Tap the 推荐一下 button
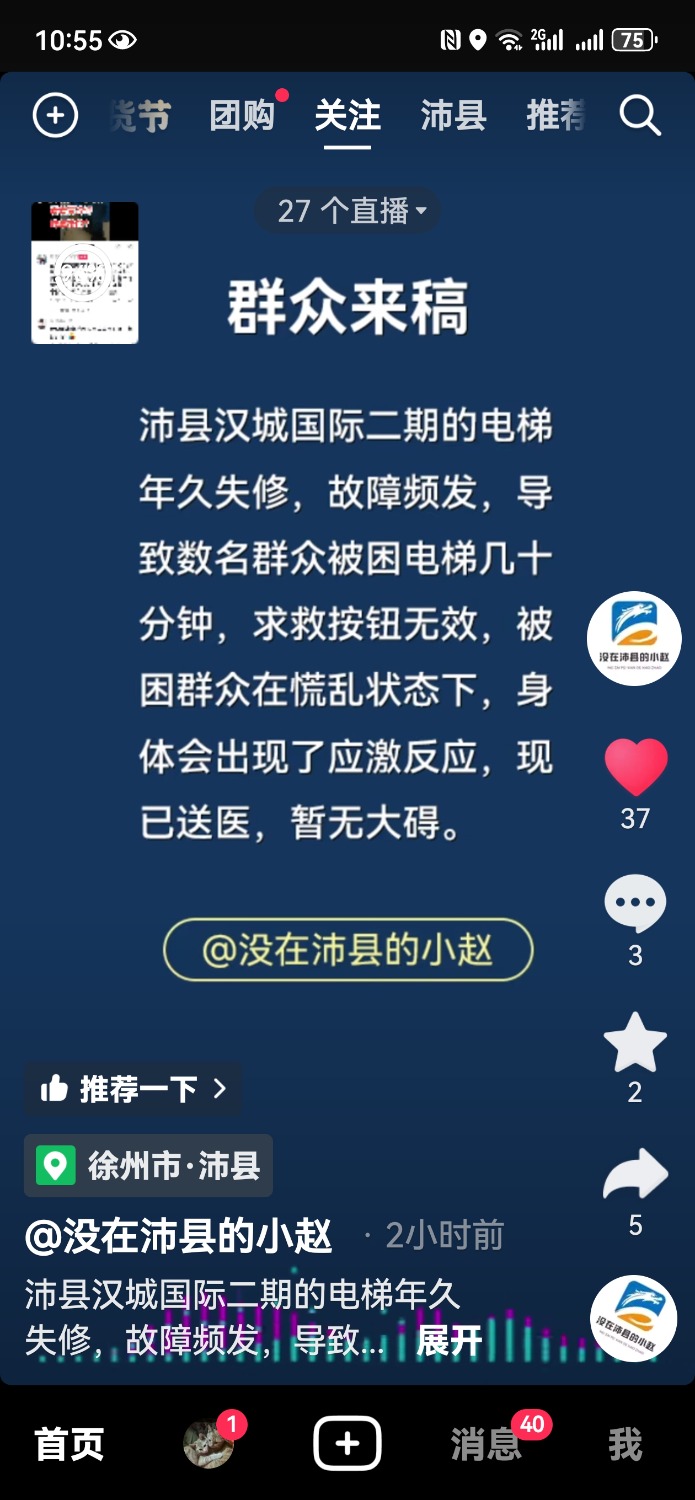695x1500 pixels. pyautogui.click(x=133, y=1089)
